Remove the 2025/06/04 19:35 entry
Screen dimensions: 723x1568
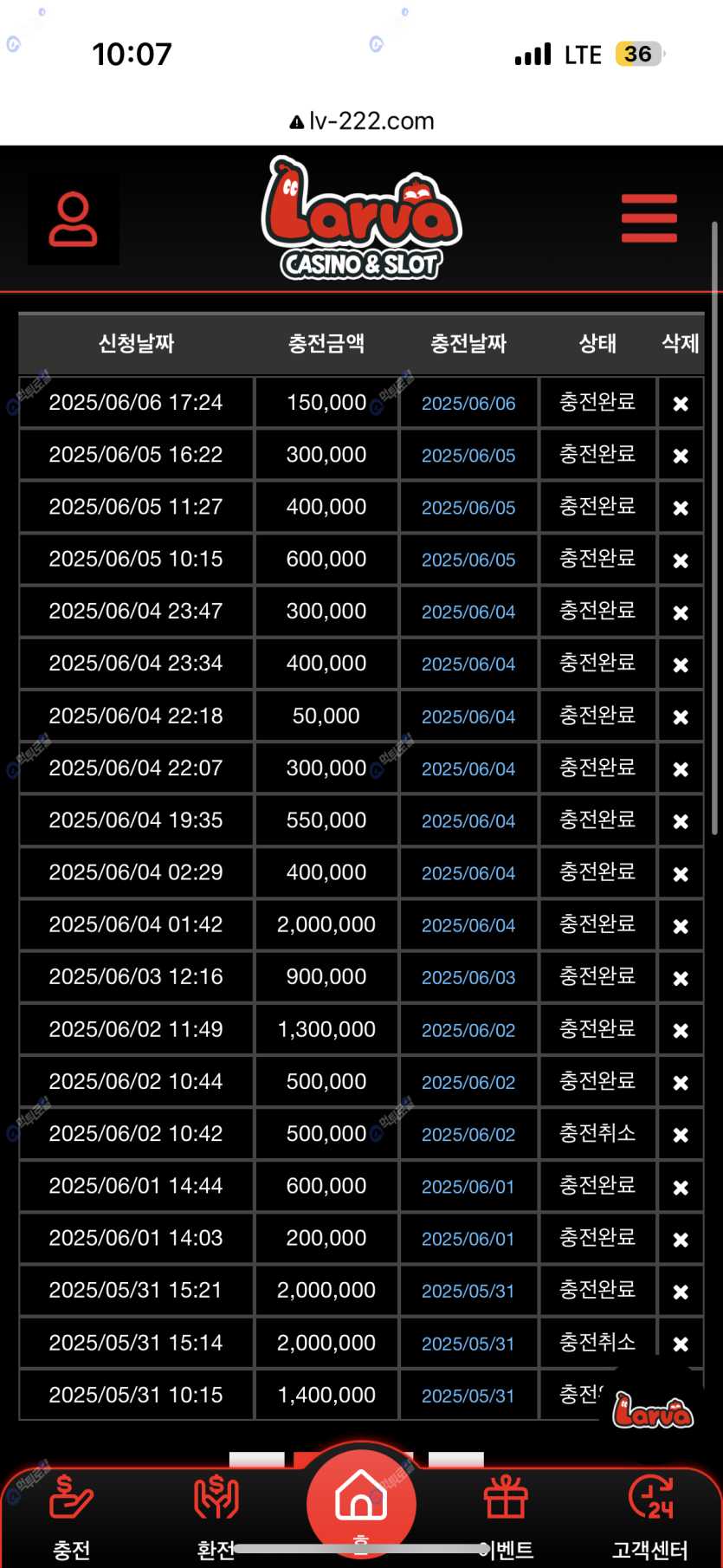tap(681, 821)
